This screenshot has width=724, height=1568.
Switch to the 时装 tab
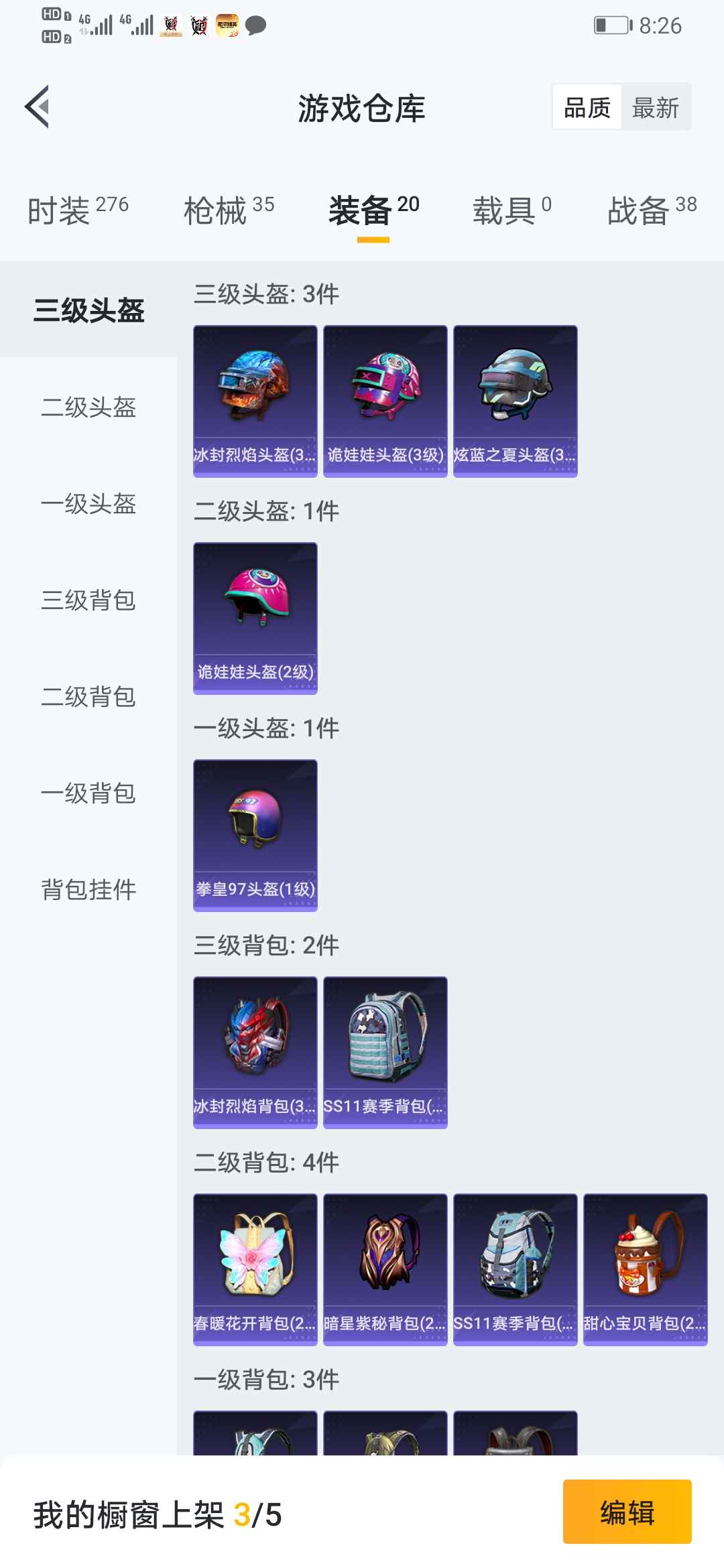pos(78,211)
